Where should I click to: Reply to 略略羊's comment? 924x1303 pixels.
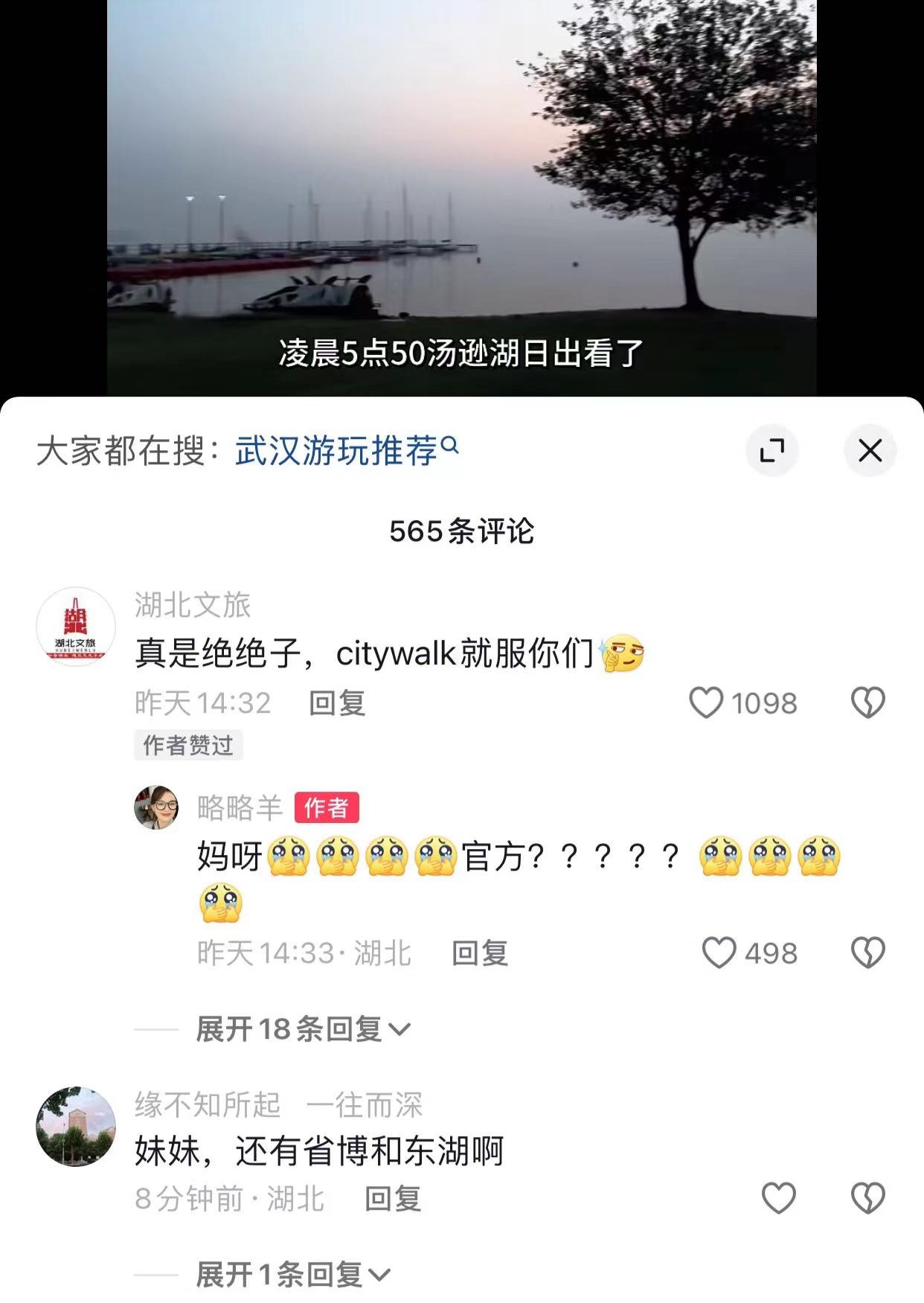pos(480,953)
